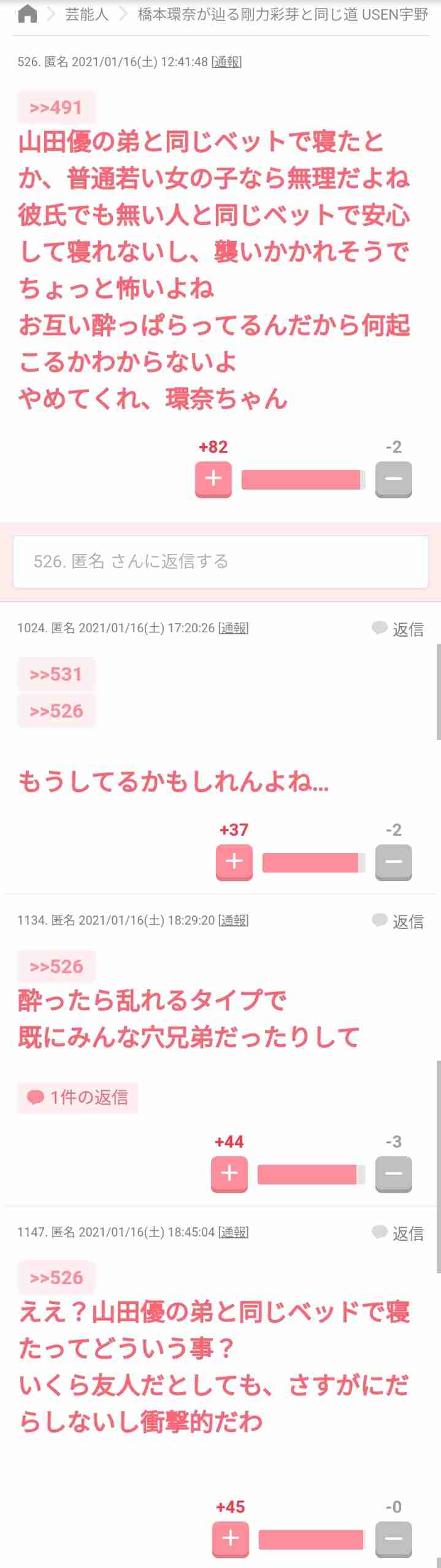Open quoted comment >>491
The height and width of the screenshot is (1568, 441).
(56, 107)
